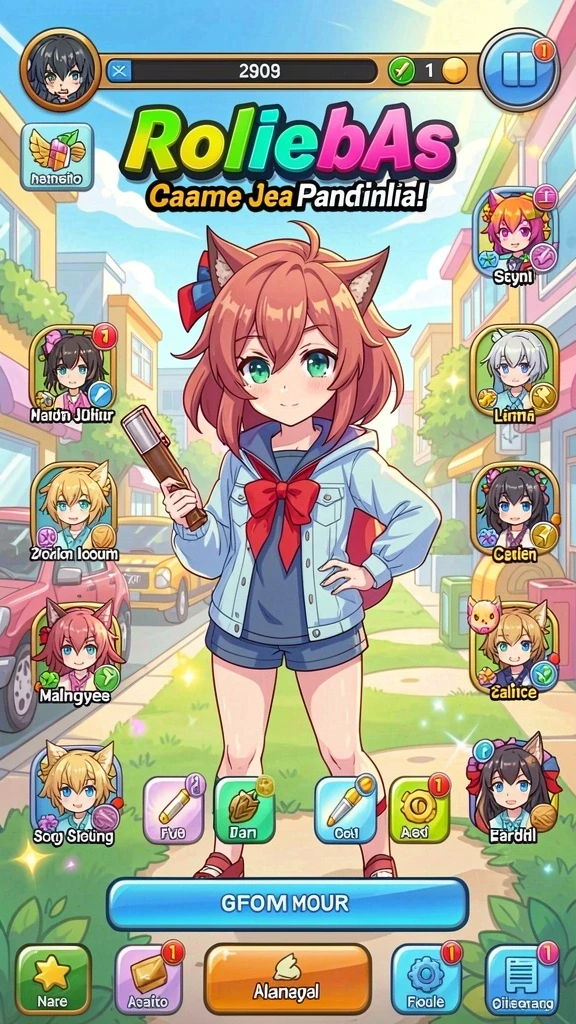Choose the Cetlen character card

click(515, 511)
